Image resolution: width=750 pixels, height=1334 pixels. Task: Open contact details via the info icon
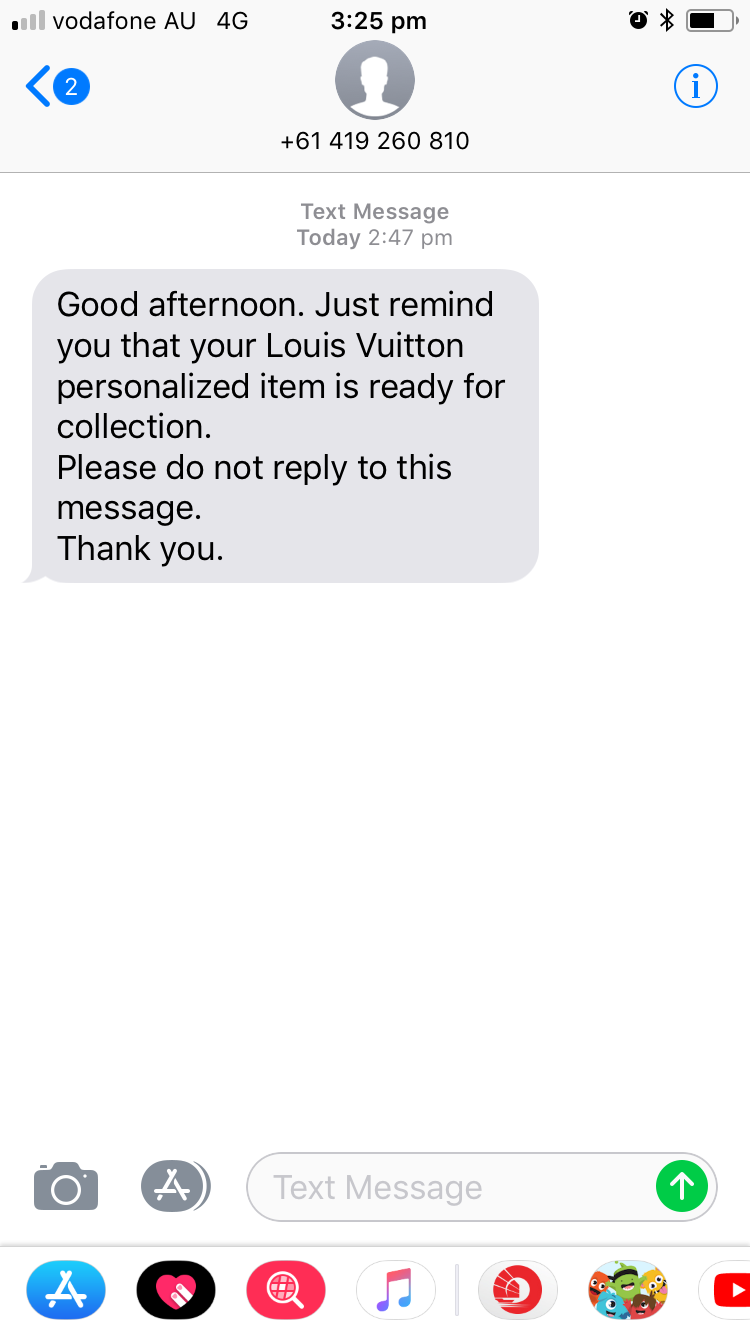(695, 87)
